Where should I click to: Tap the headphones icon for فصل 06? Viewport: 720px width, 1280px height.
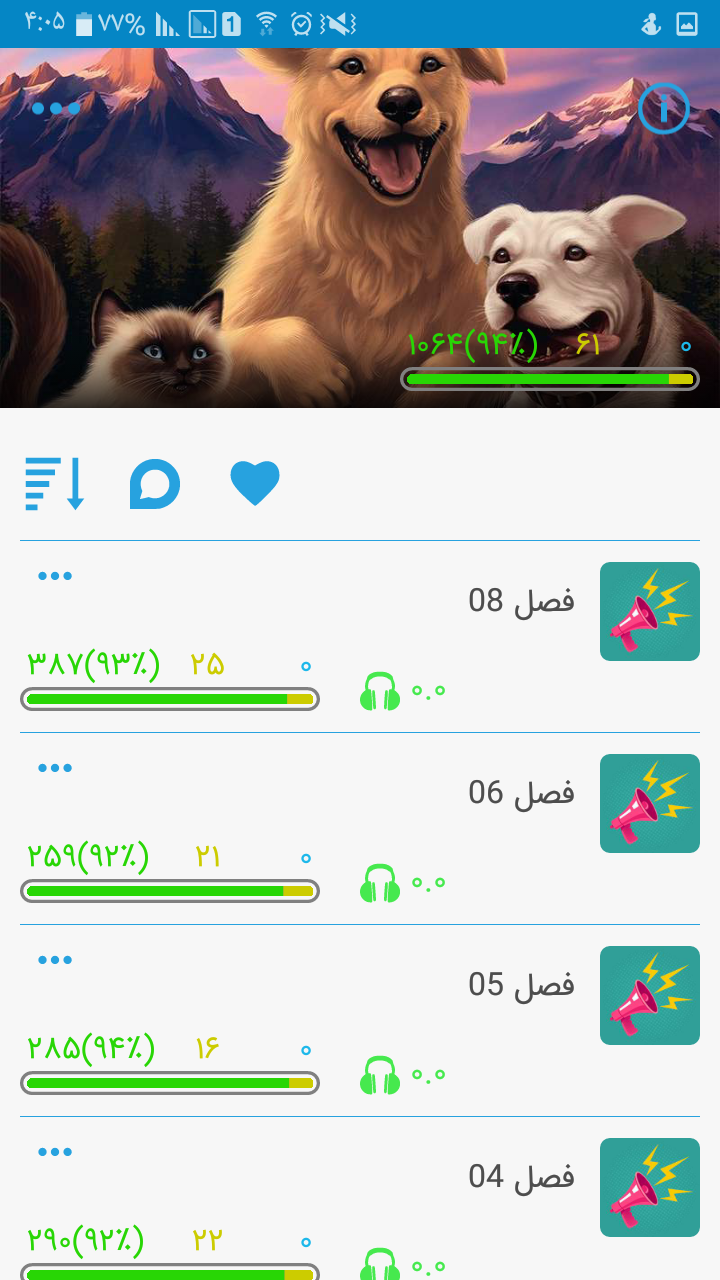pyautogui.click(x=380, y=884)
